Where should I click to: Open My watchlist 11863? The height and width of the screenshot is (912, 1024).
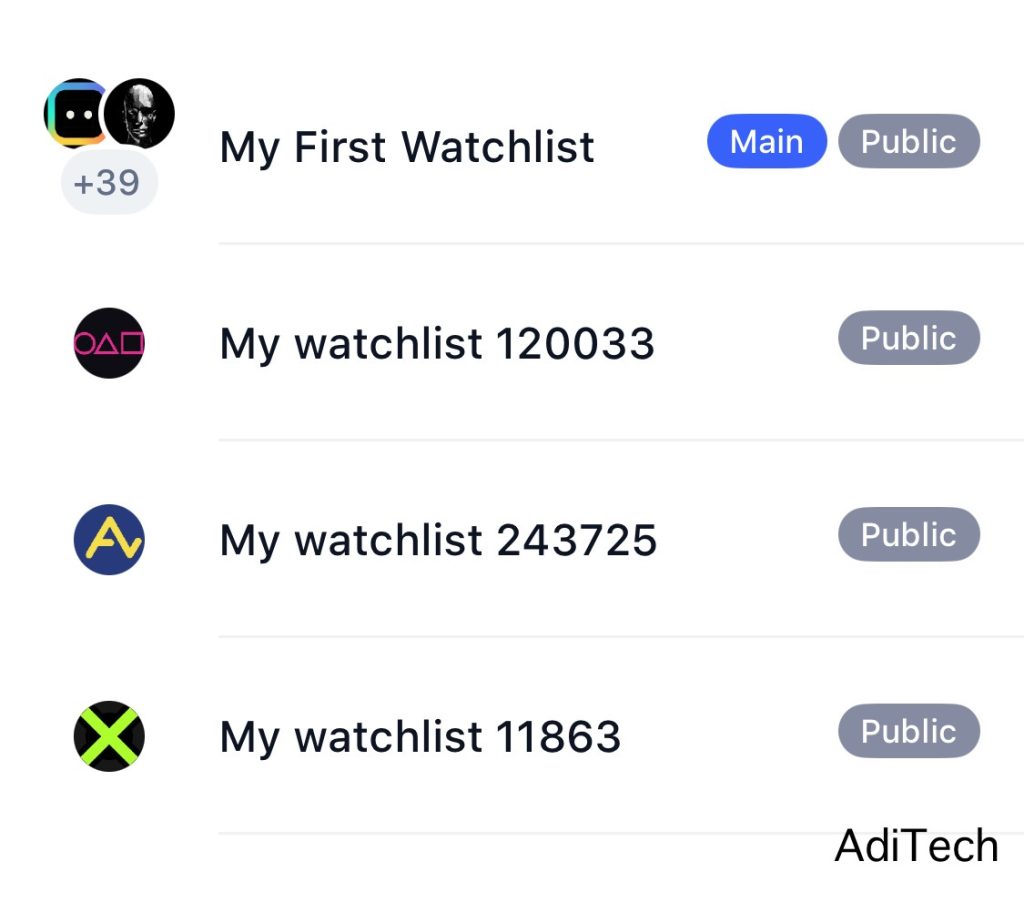420,737
